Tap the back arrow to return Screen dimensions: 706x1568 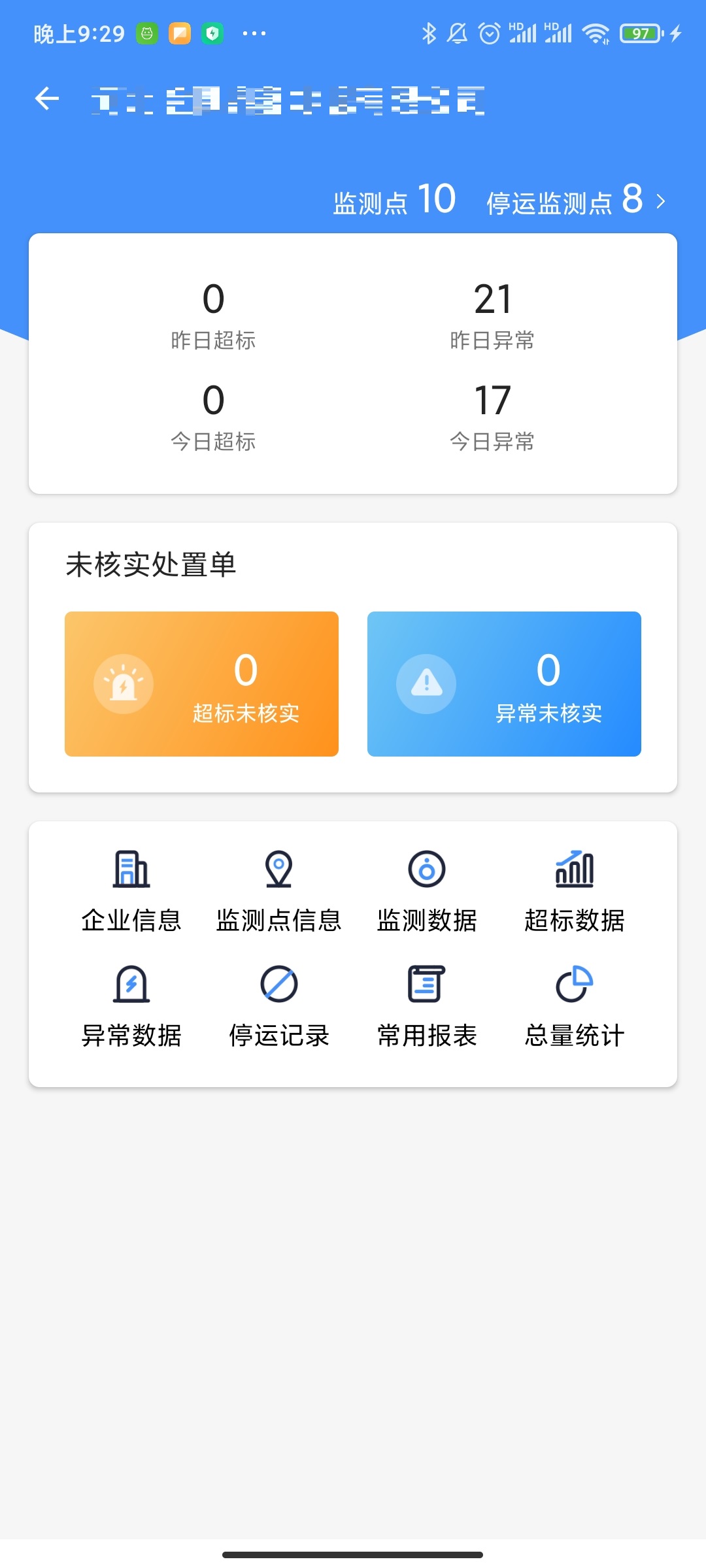tap(46, 97)
